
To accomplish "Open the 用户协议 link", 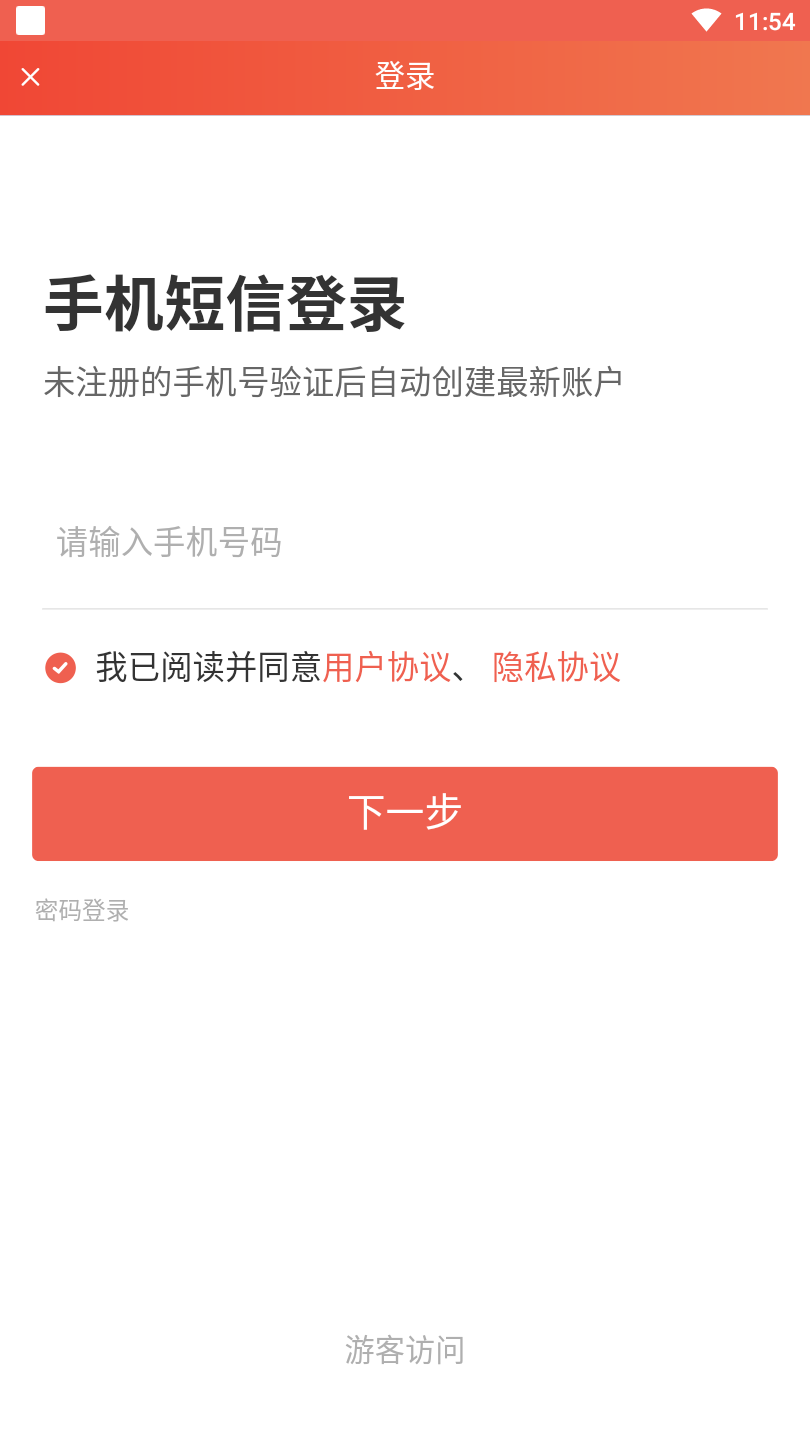I will click(x=387, y=667).
